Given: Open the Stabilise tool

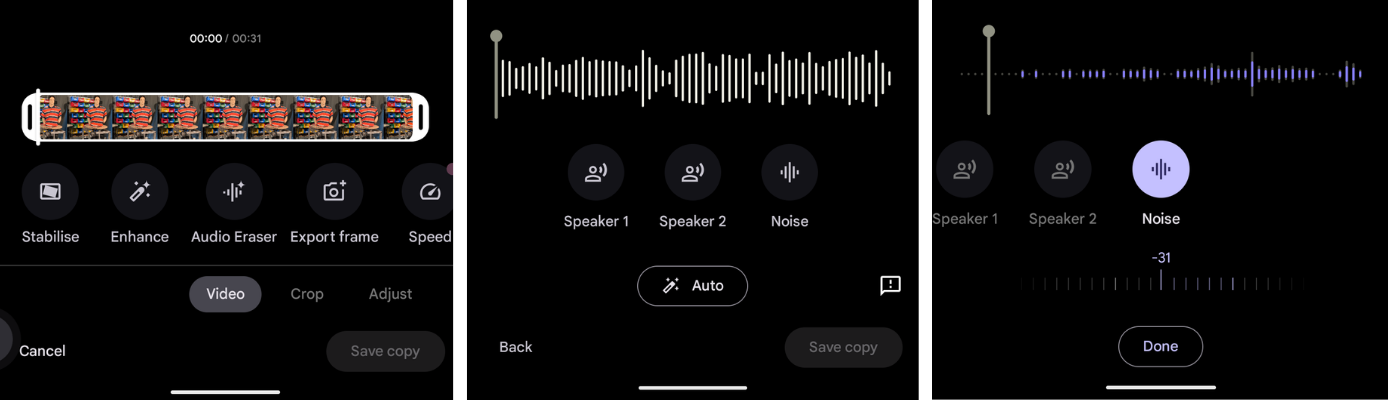Looking at the screenshot, I should tap(50, 192).
